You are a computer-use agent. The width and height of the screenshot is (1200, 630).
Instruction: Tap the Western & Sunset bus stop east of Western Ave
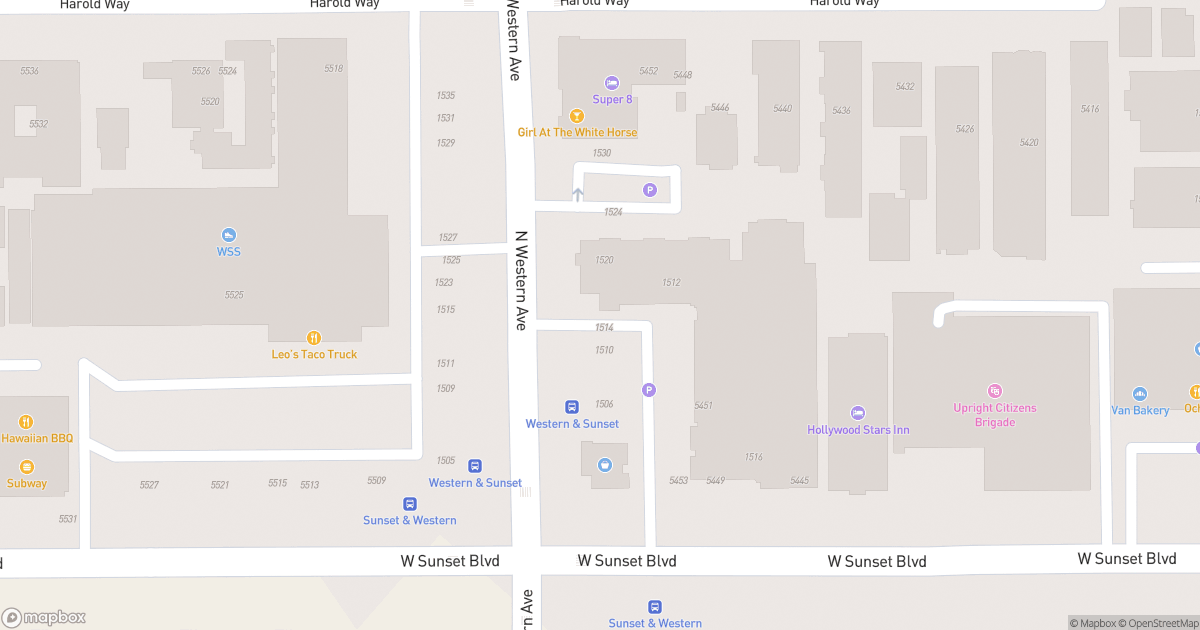(572, 407)
